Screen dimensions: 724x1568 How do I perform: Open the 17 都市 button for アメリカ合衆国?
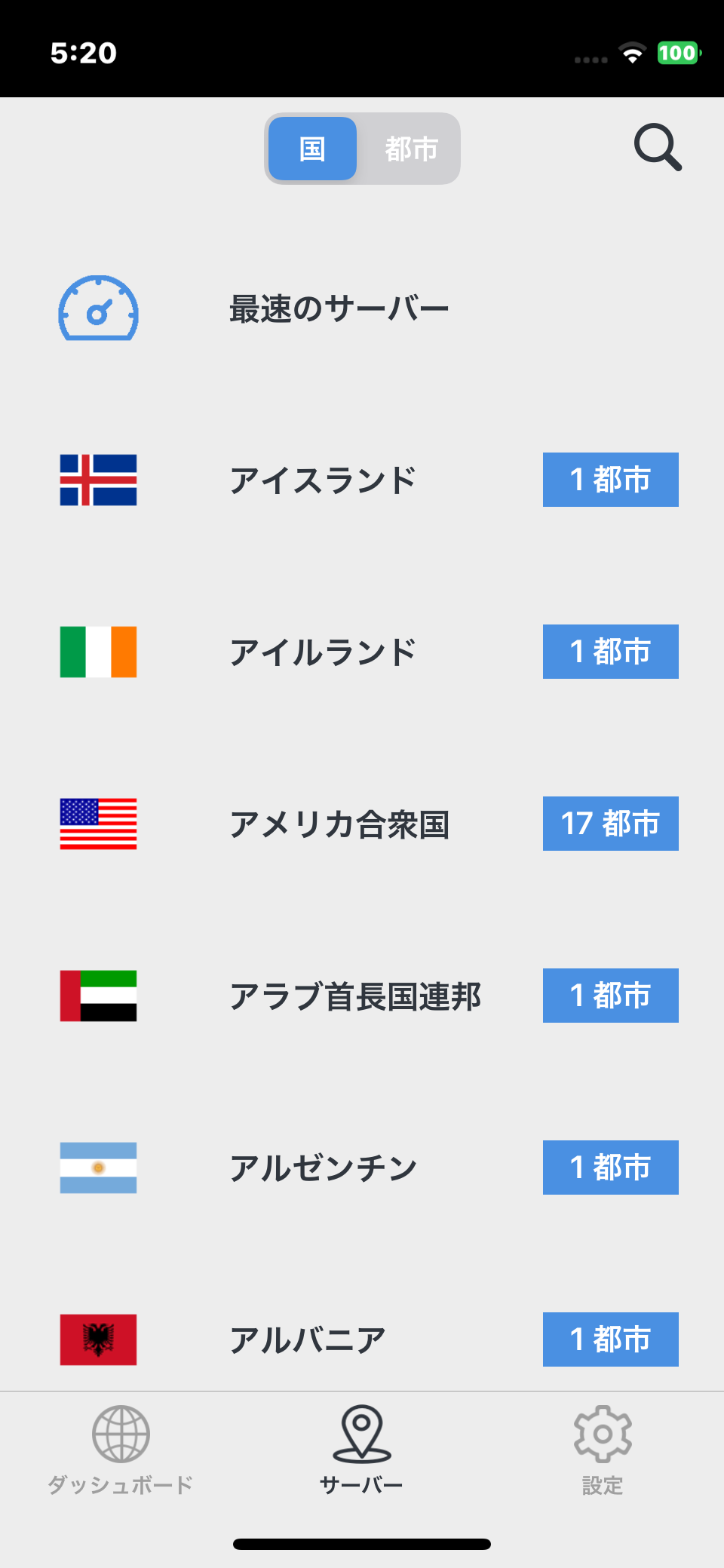(x=610, y=824)
